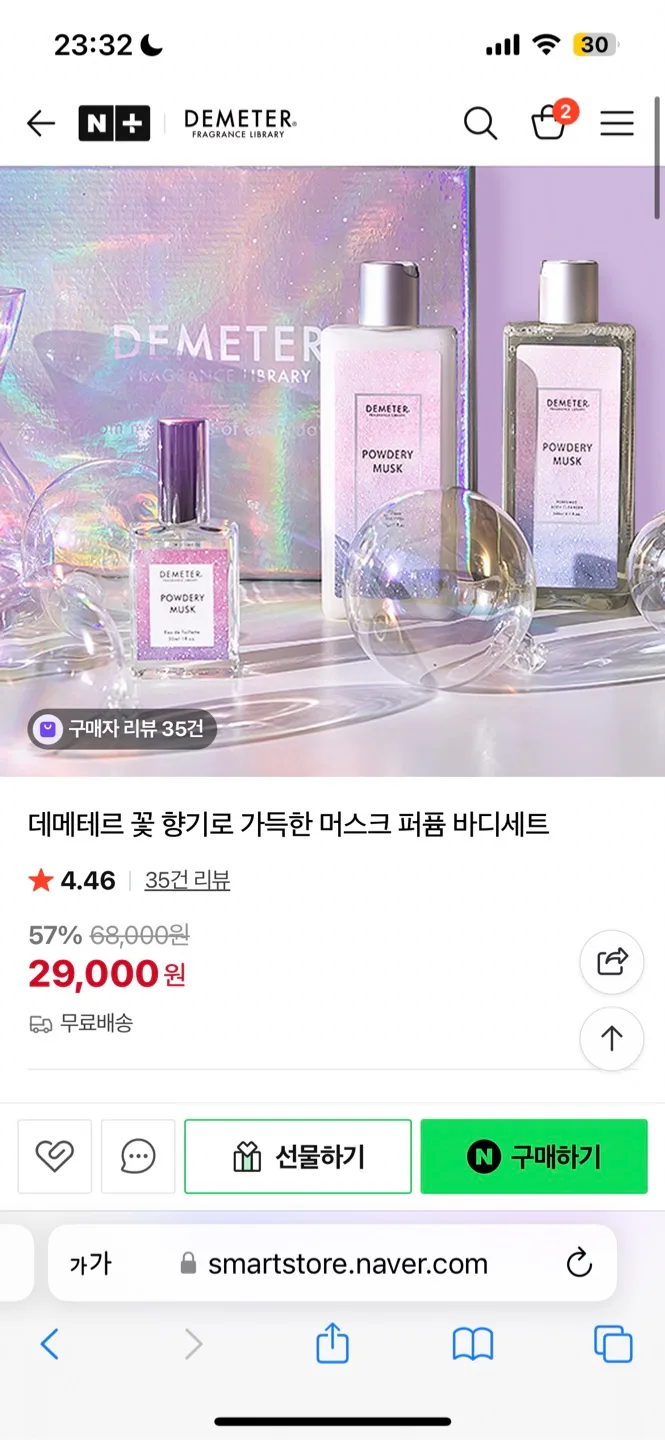View the 구매자 리뷰 35건 badge
The width and height of the screenshot is (665, 1440).
[122, 729]
